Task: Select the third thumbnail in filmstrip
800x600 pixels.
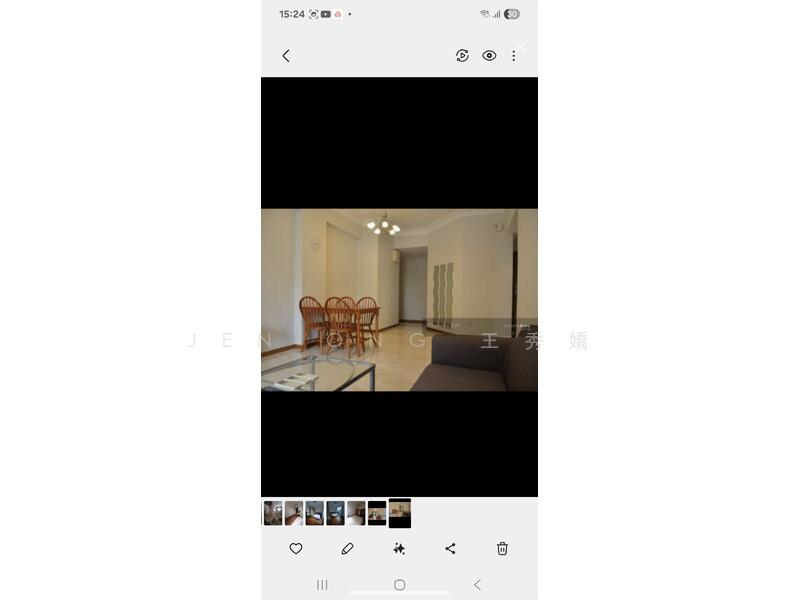Action: tap(314, 513)
